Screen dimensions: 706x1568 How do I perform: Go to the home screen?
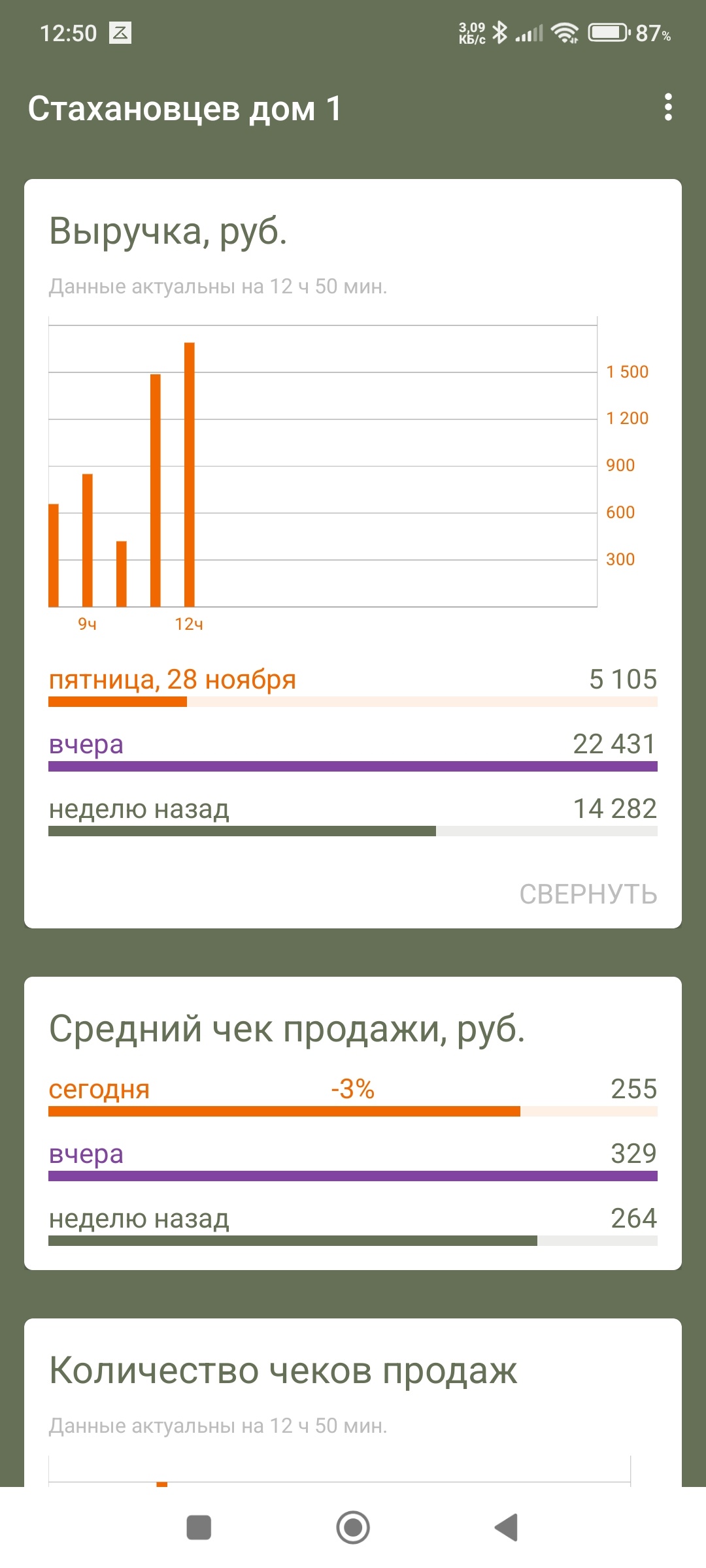[353, 1527]
